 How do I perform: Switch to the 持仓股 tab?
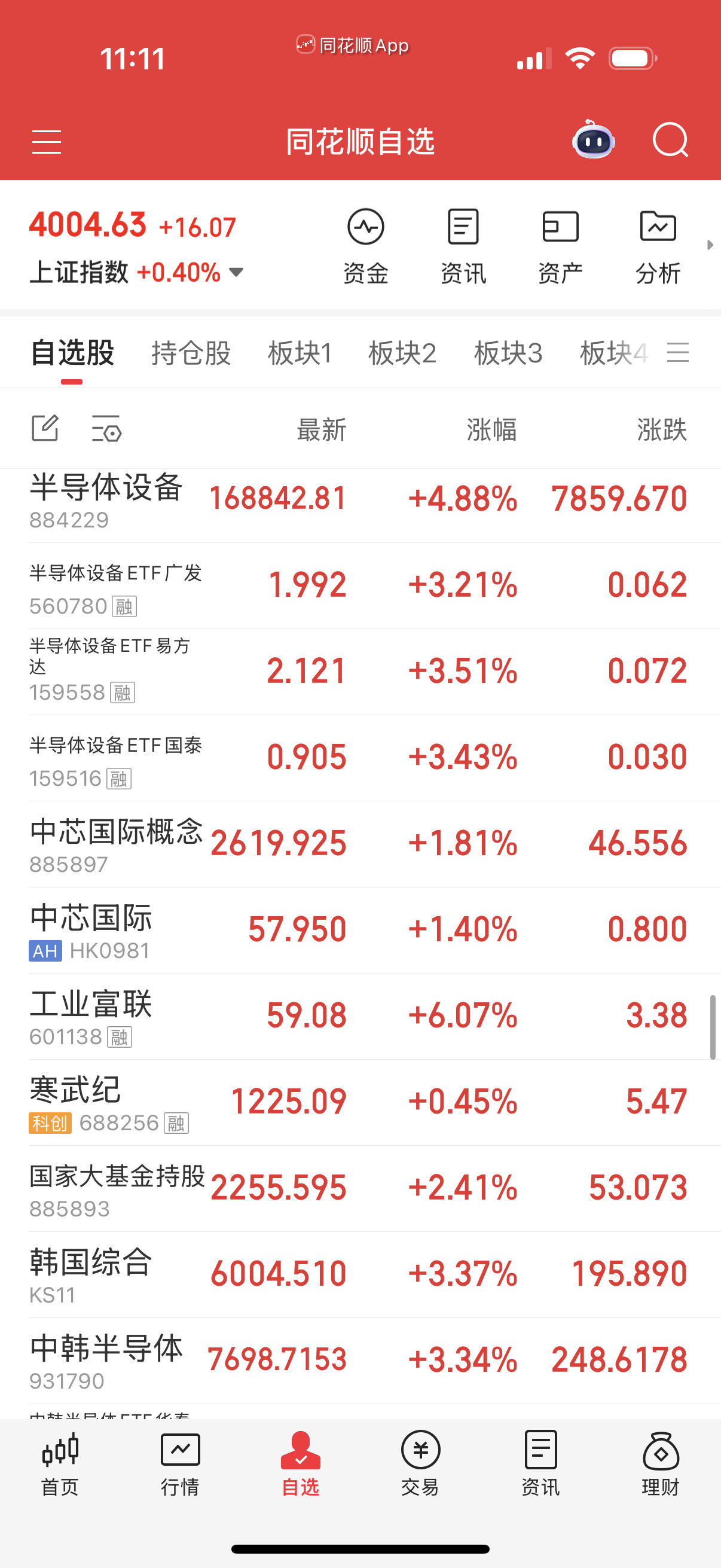coord(191,353)
